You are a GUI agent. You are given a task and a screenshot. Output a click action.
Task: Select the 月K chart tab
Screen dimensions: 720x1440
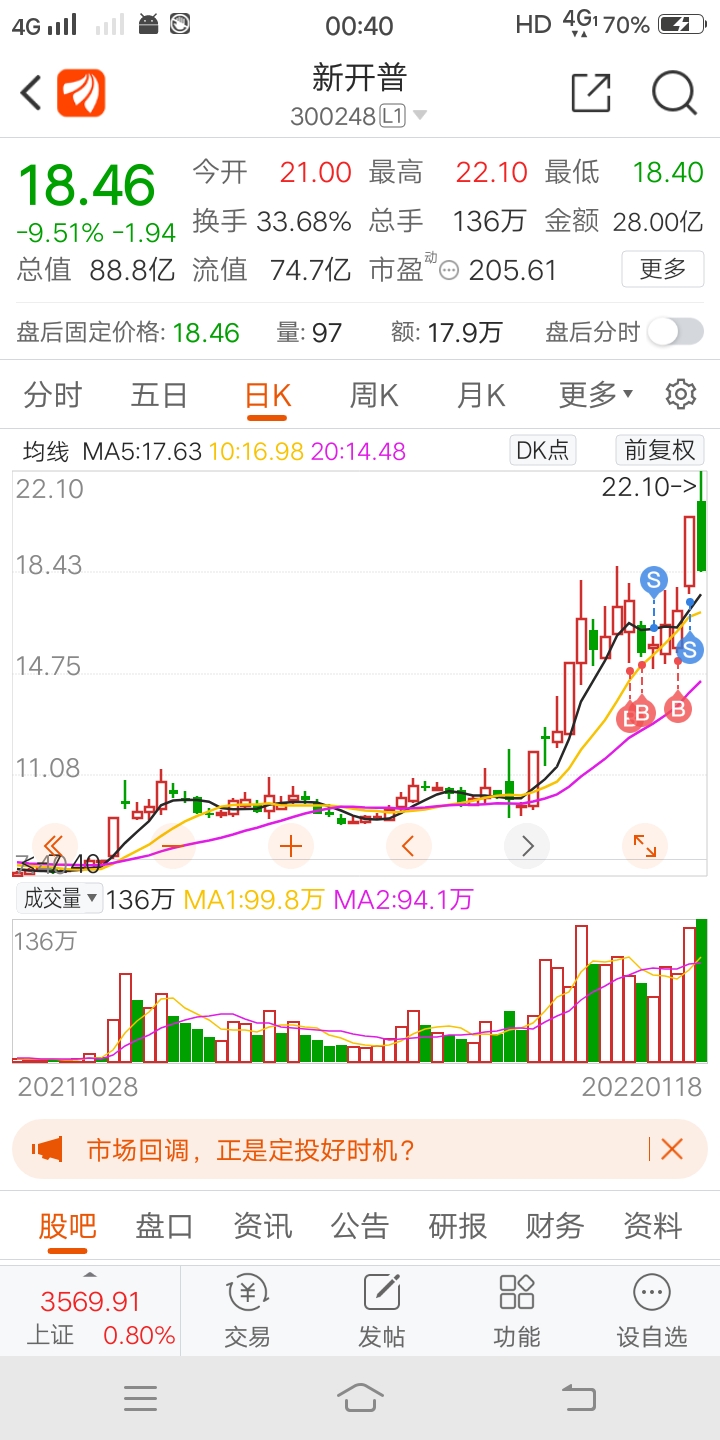click(x=481, y=395)
